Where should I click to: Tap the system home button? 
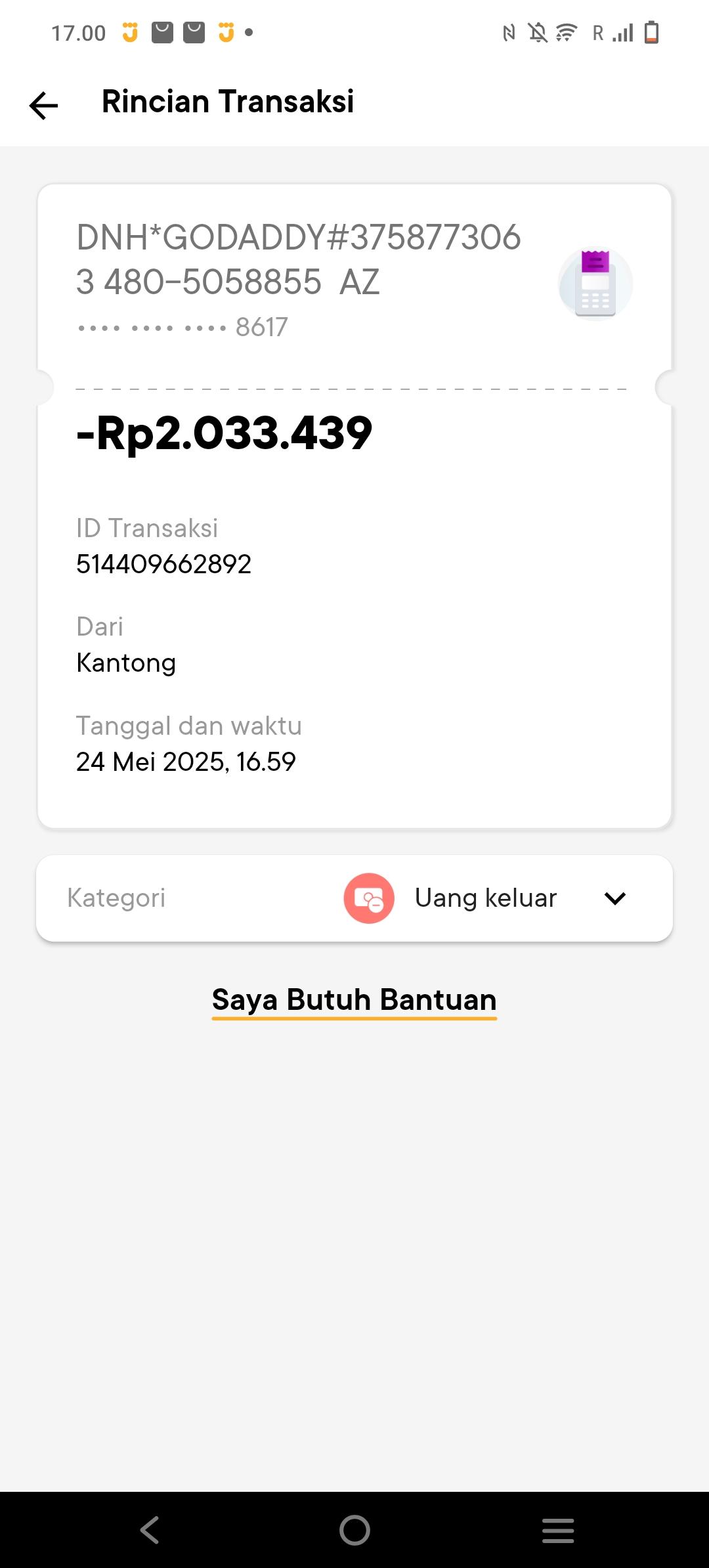(x=354, y=1530)
